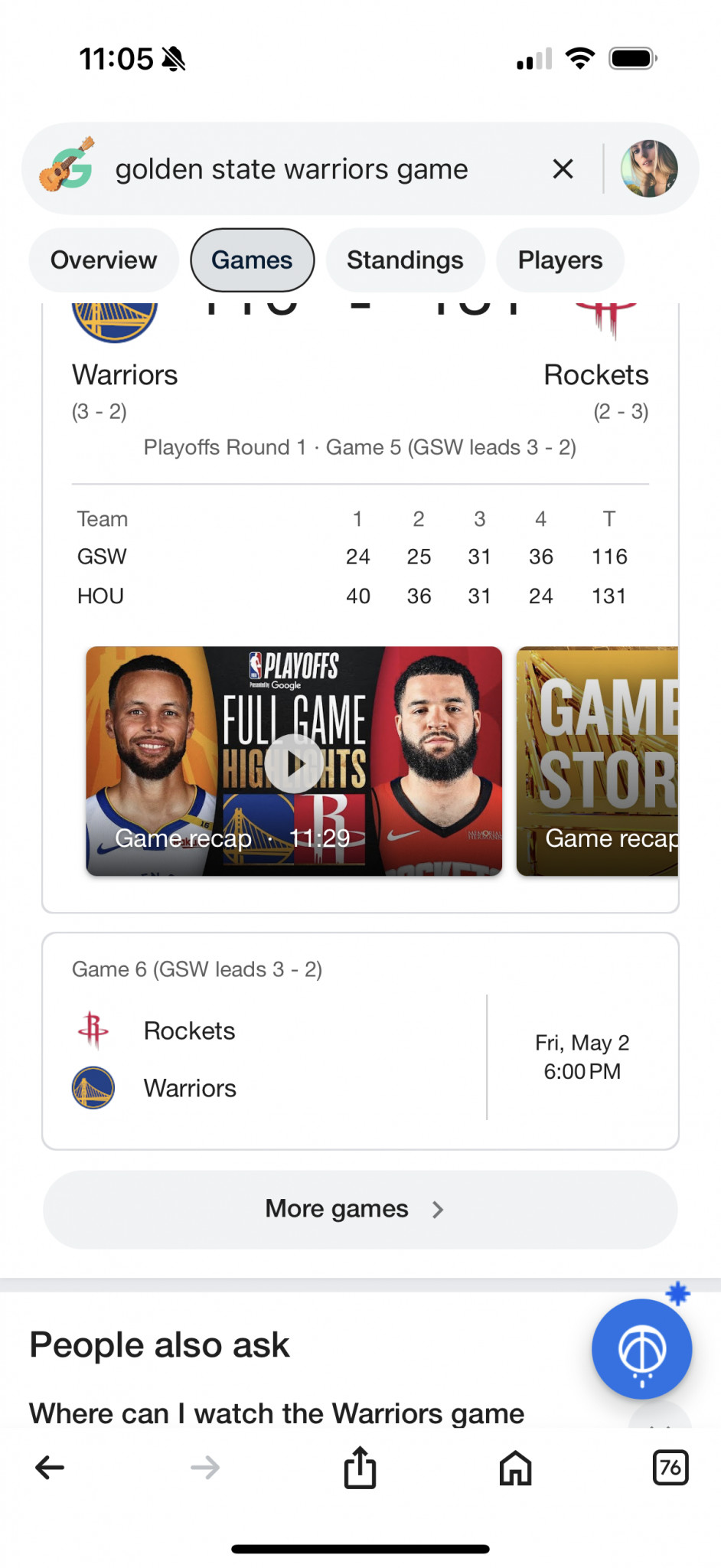
Task: Switch to the Overview tab
Action: (103, 260)
